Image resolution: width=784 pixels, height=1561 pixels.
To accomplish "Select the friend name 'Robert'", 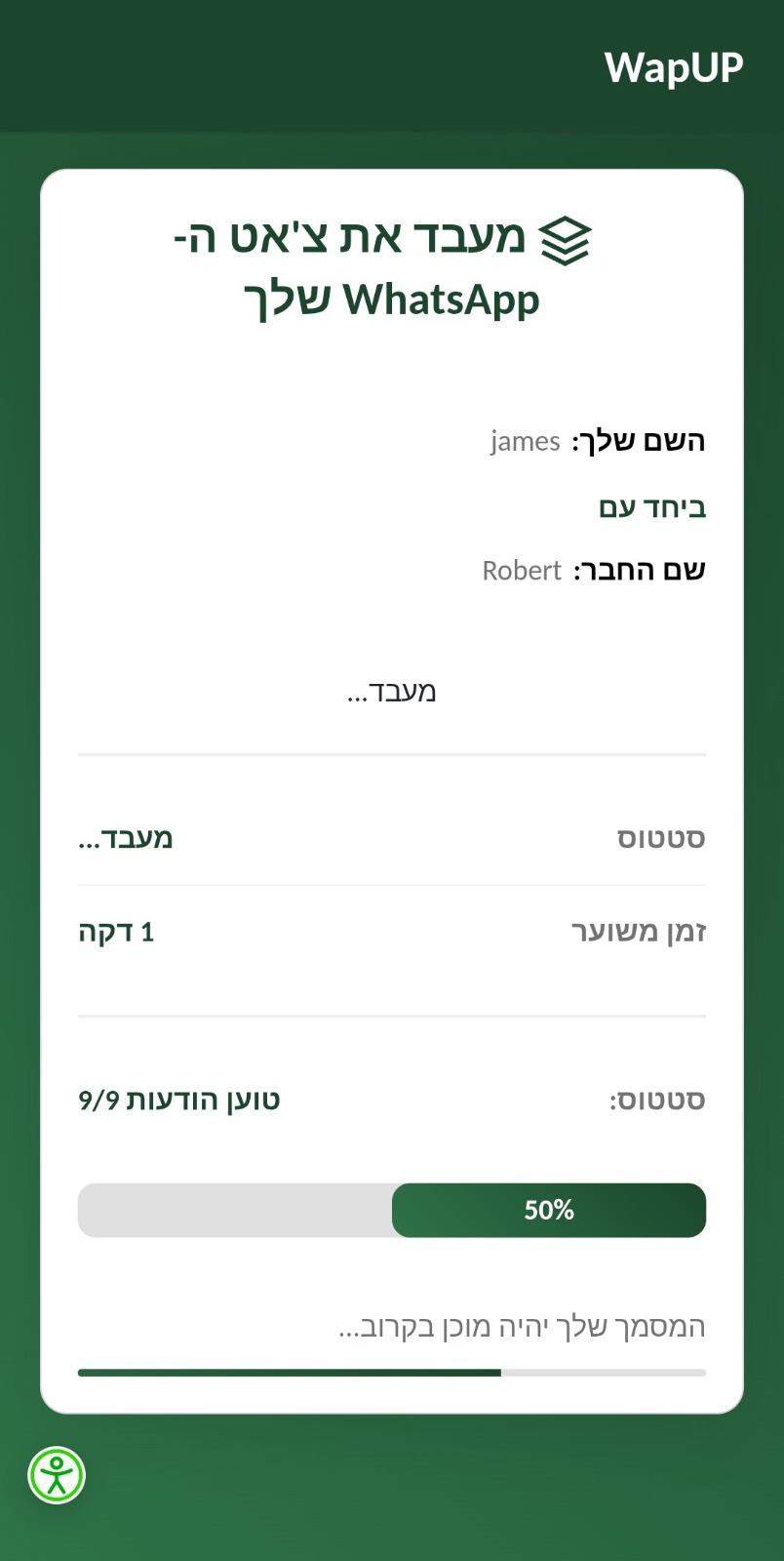I will 521,570.
